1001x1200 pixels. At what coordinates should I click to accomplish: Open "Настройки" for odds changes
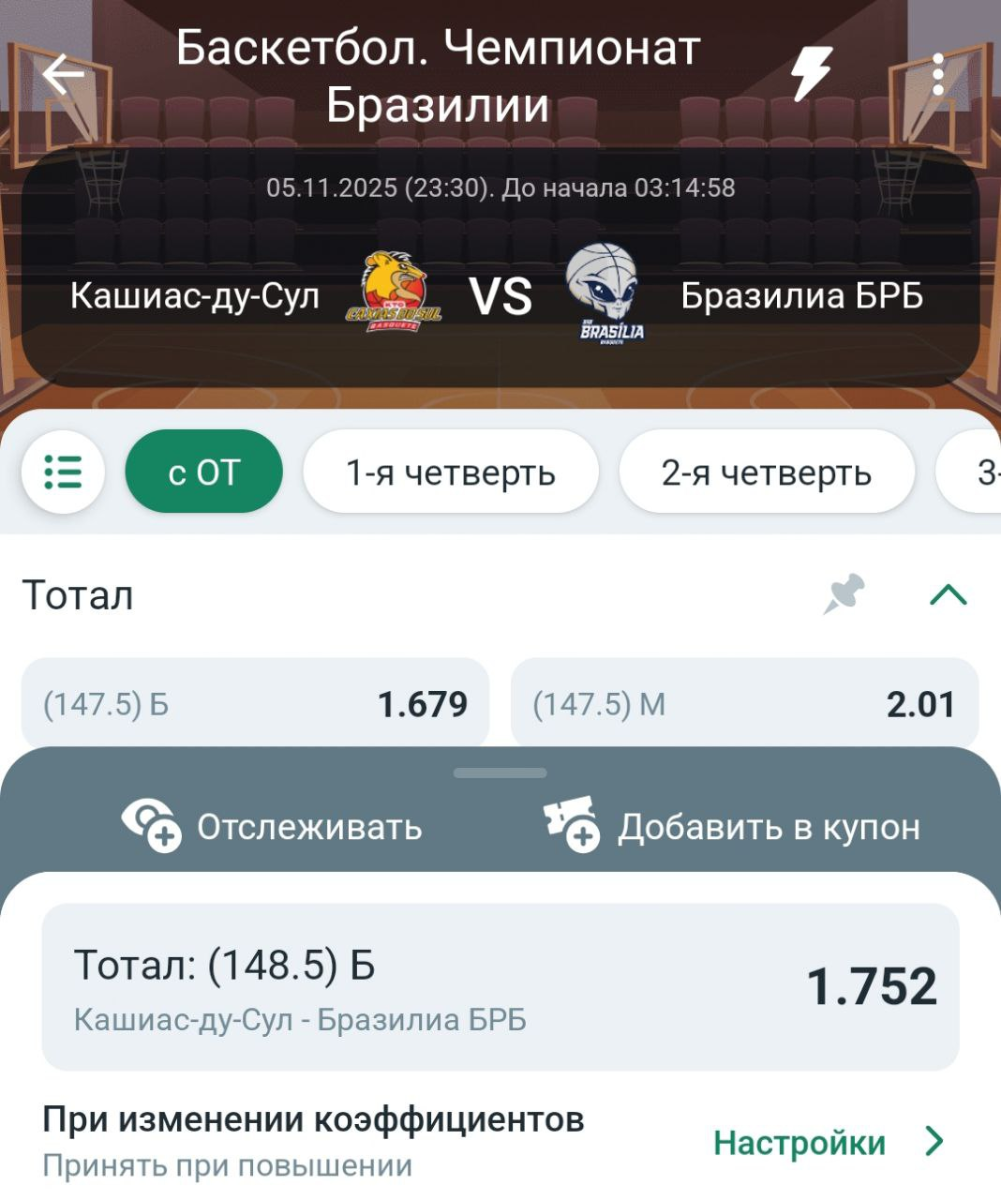pyautogui.click(x=828, y=1142)
